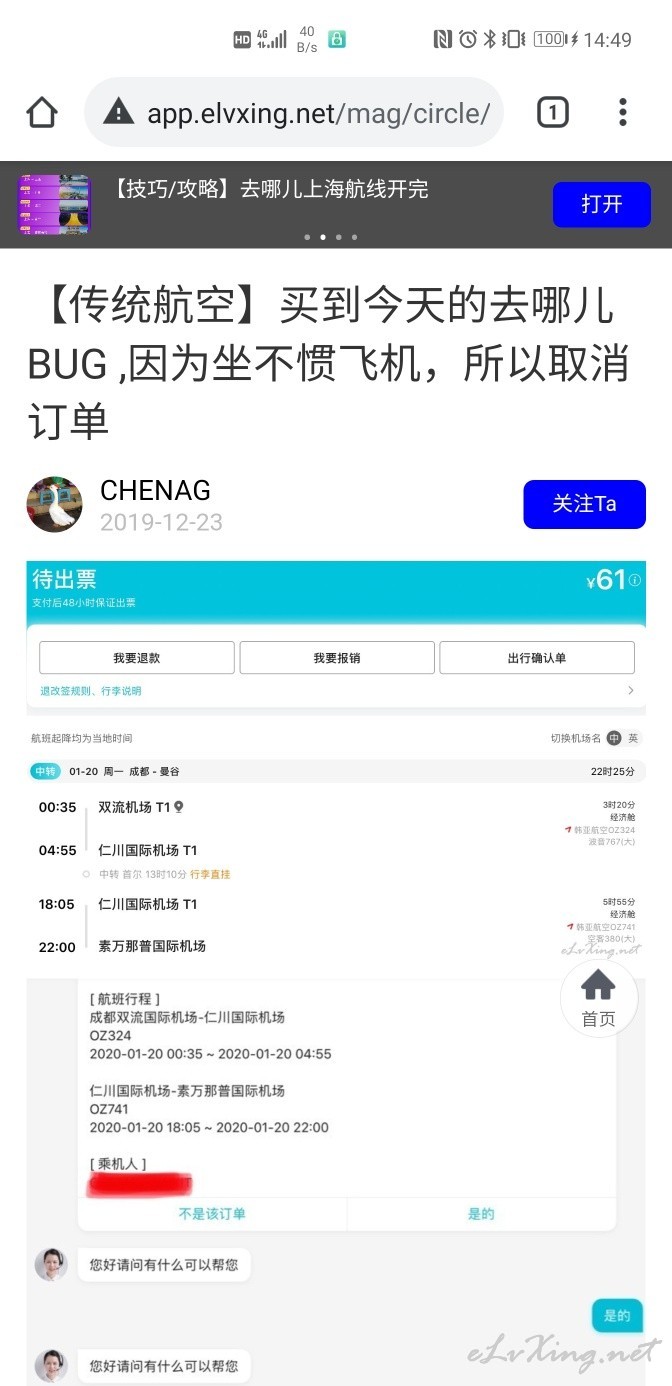Screen dimensions: 672x1386
Task: Open the browser tab switcher
Action: tap(553, 113)
